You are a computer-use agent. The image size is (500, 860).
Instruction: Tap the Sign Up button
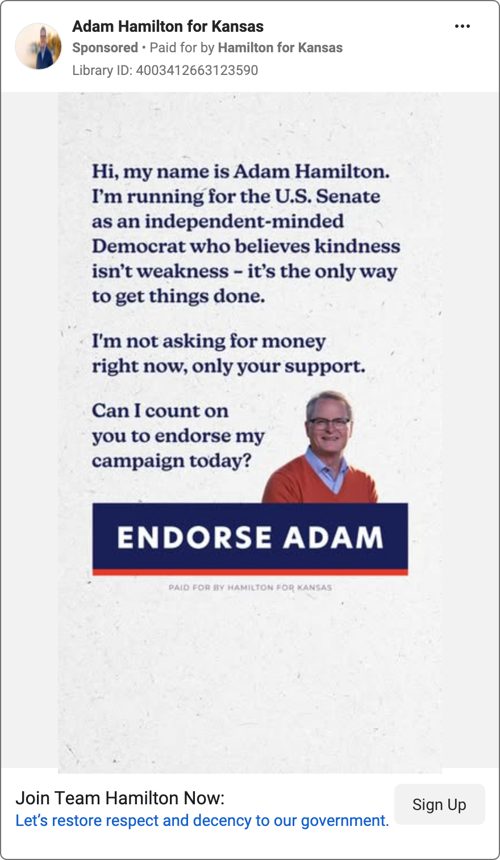coord(439,804)
